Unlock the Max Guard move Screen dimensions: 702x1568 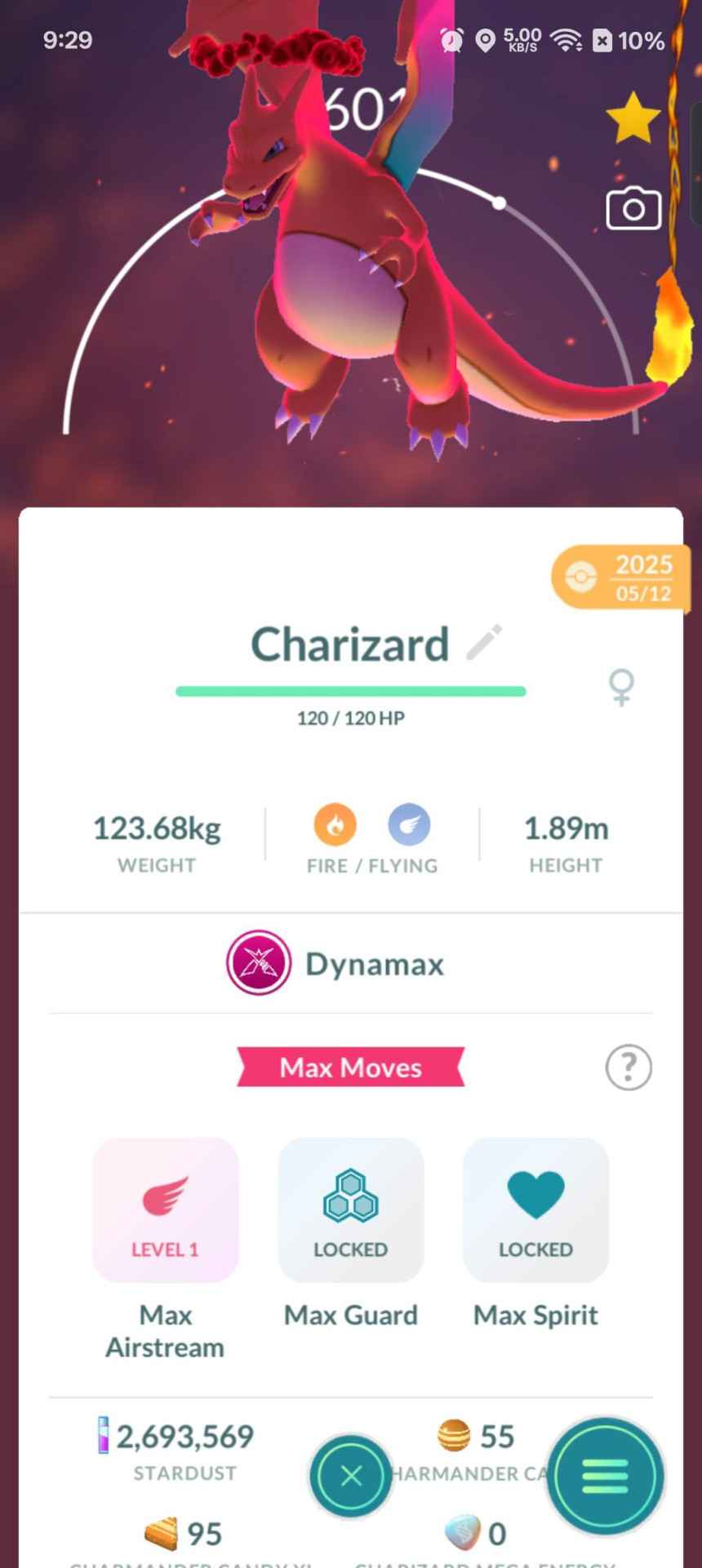click(351, 1209)
